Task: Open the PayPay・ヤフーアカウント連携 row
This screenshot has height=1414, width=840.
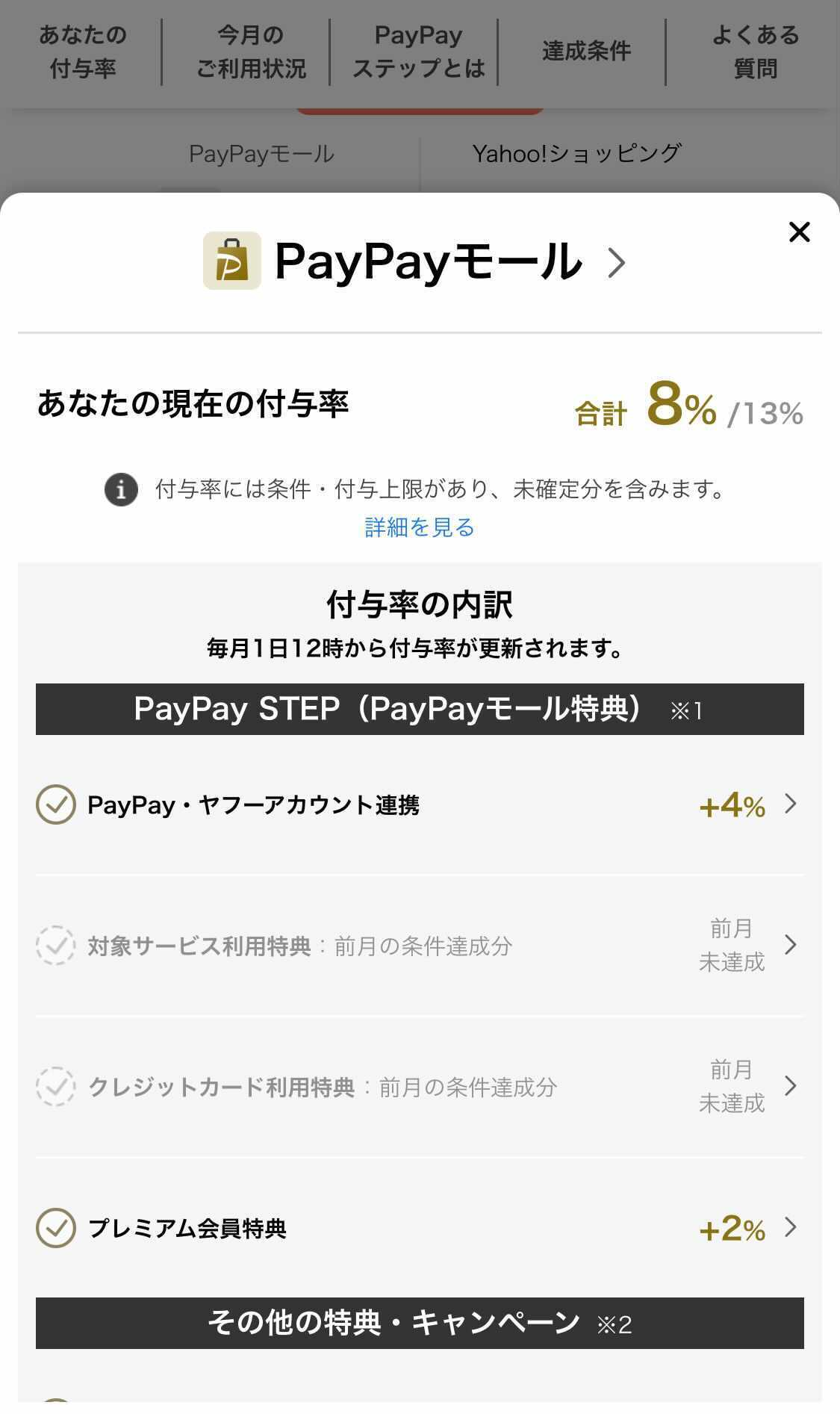Action: coord(420,804)
